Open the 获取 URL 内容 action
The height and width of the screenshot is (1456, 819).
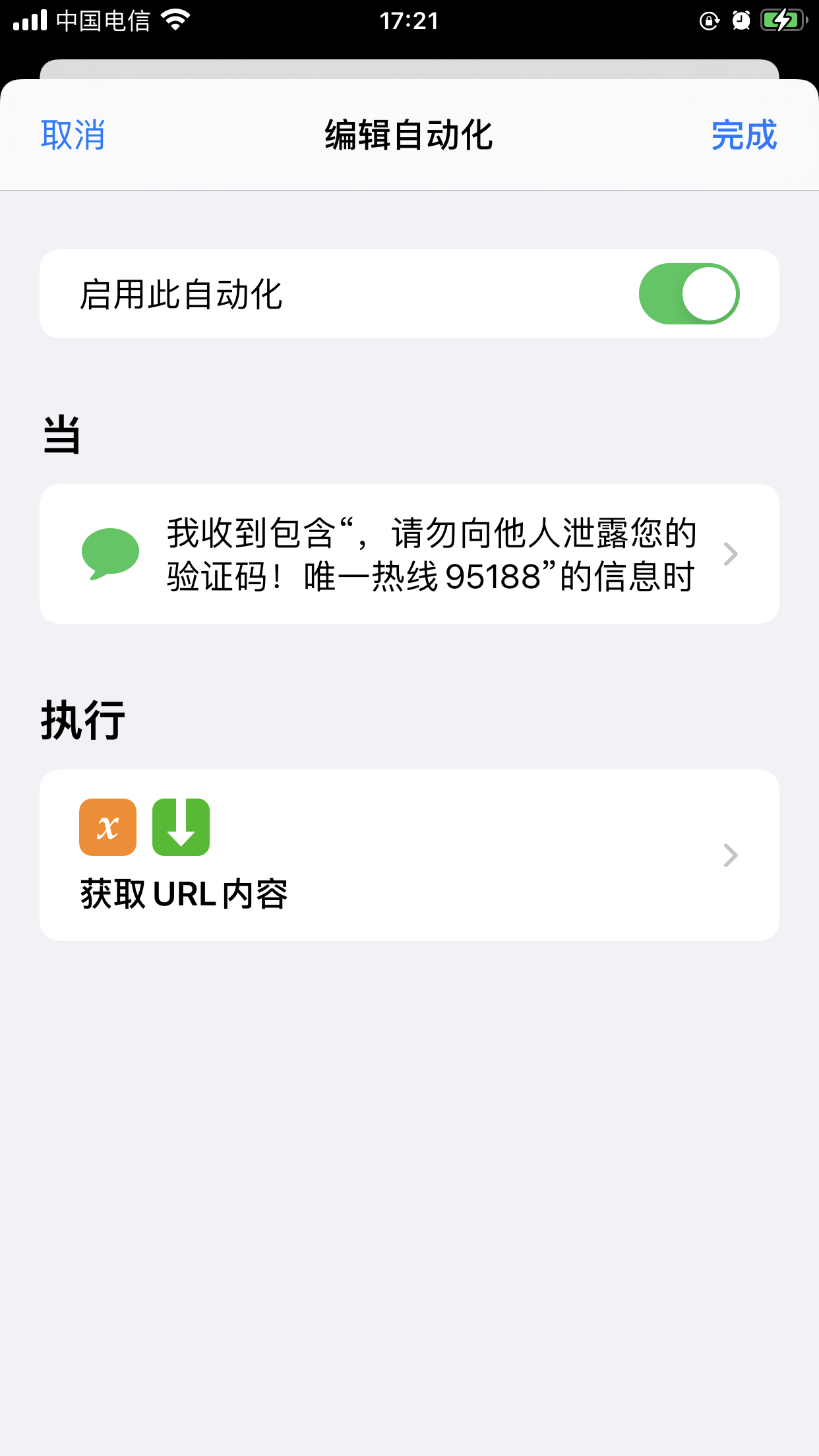point(409,855)
